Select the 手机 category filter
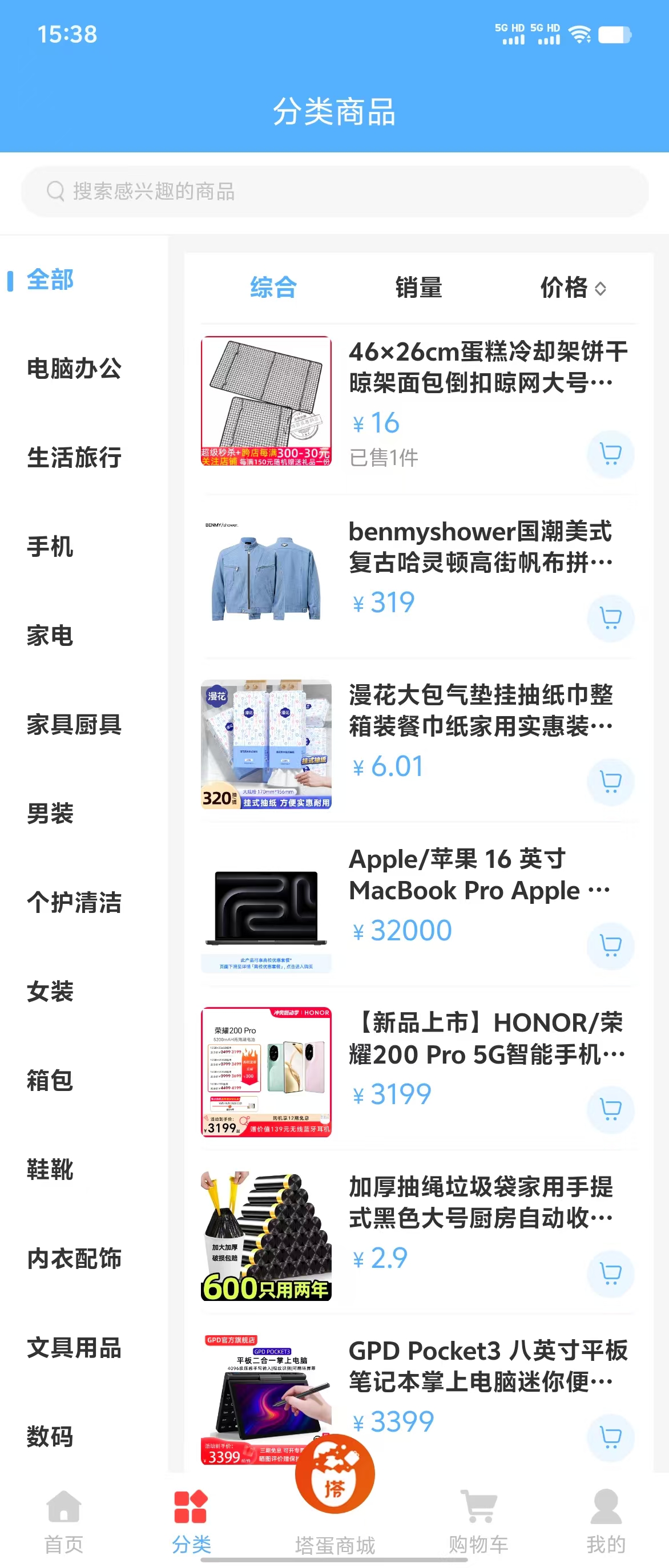This screenshot has width=669, height=1568. coord(50,547)
